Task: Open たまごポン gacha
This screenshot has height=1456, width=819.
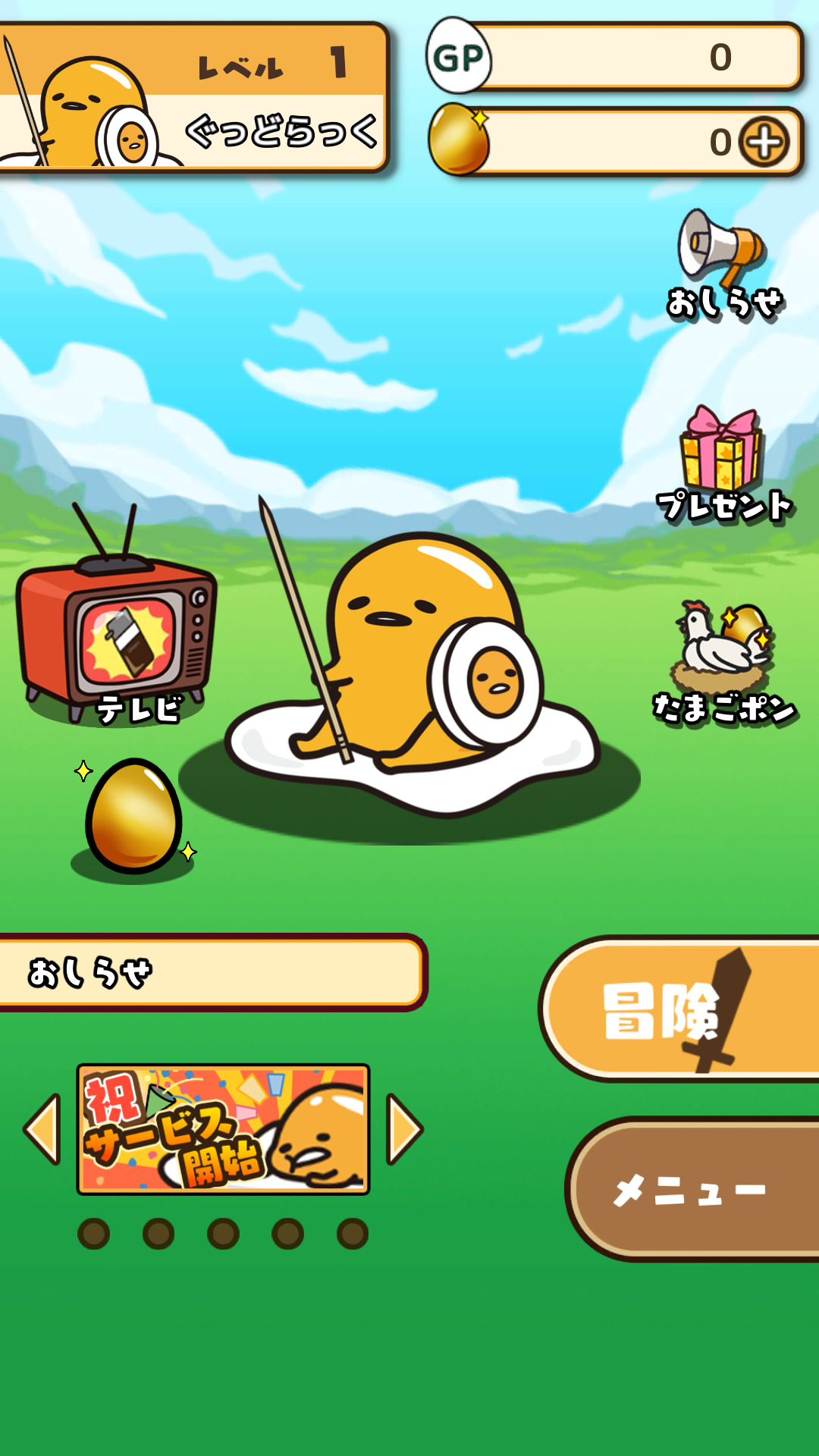Action: coord(724,664)
